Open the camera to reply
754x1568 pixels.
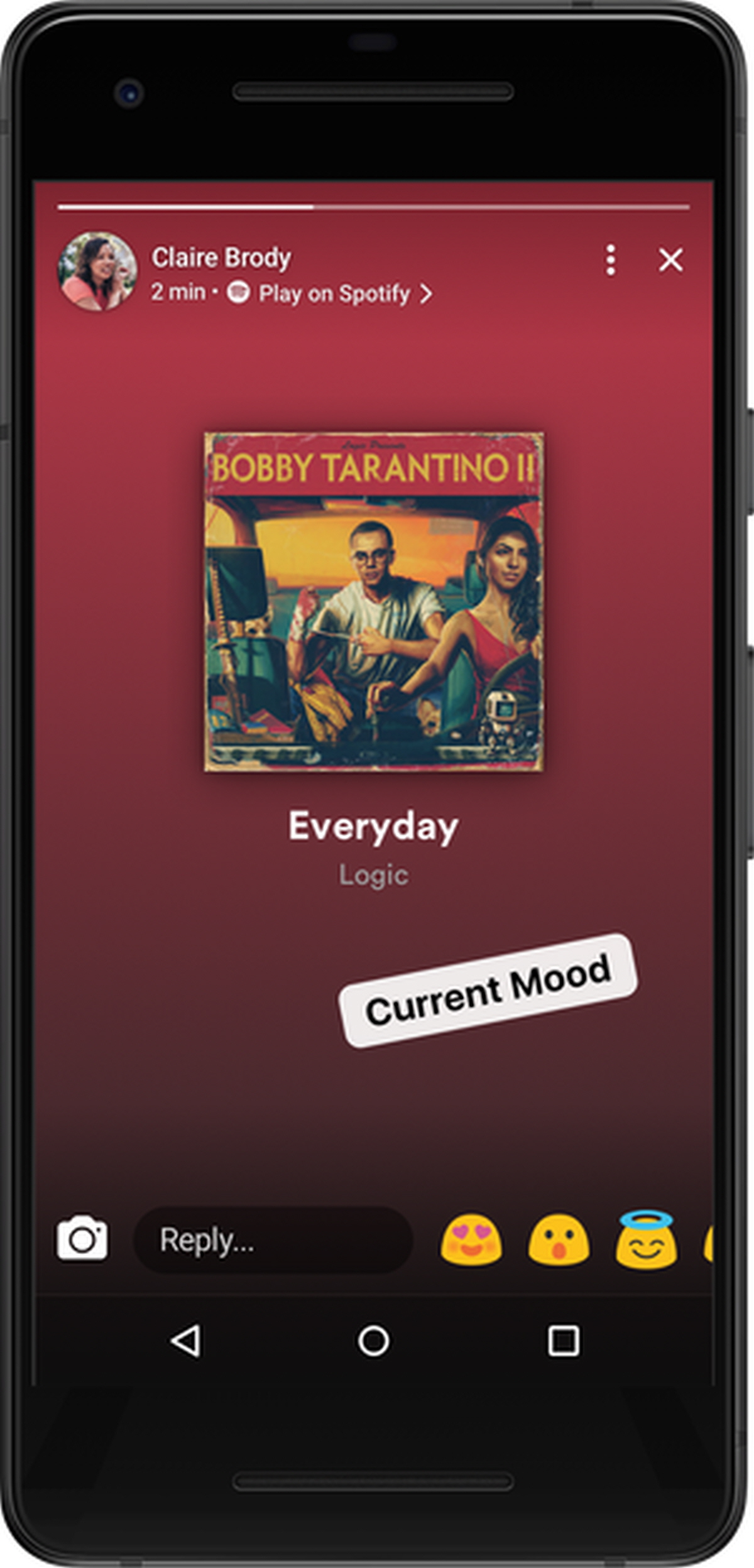pyautogui.click(x=82, y=1238)
